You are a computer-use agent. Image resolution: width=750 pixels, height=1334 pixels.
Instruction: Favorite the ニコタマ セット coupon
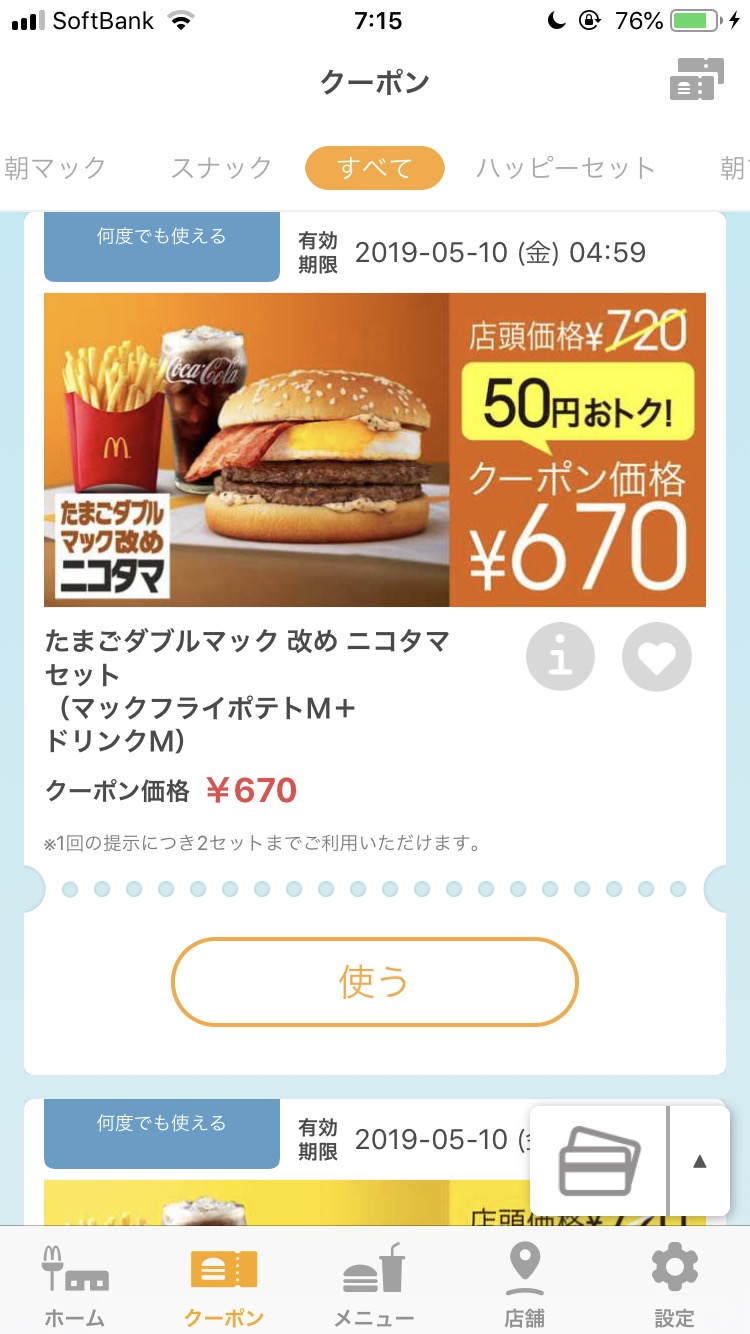pos(656,657)
